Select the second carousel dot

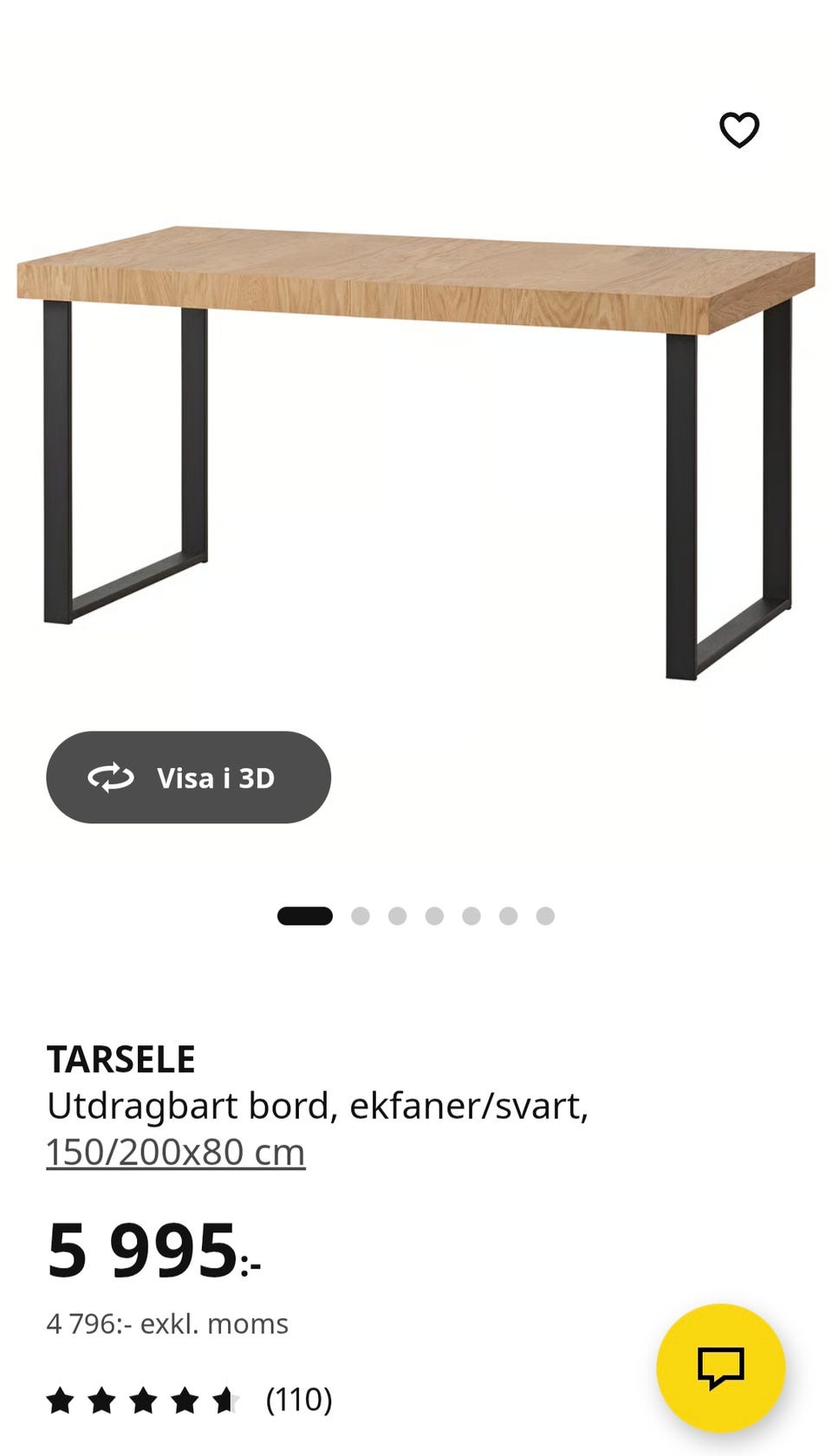point(361,914)
